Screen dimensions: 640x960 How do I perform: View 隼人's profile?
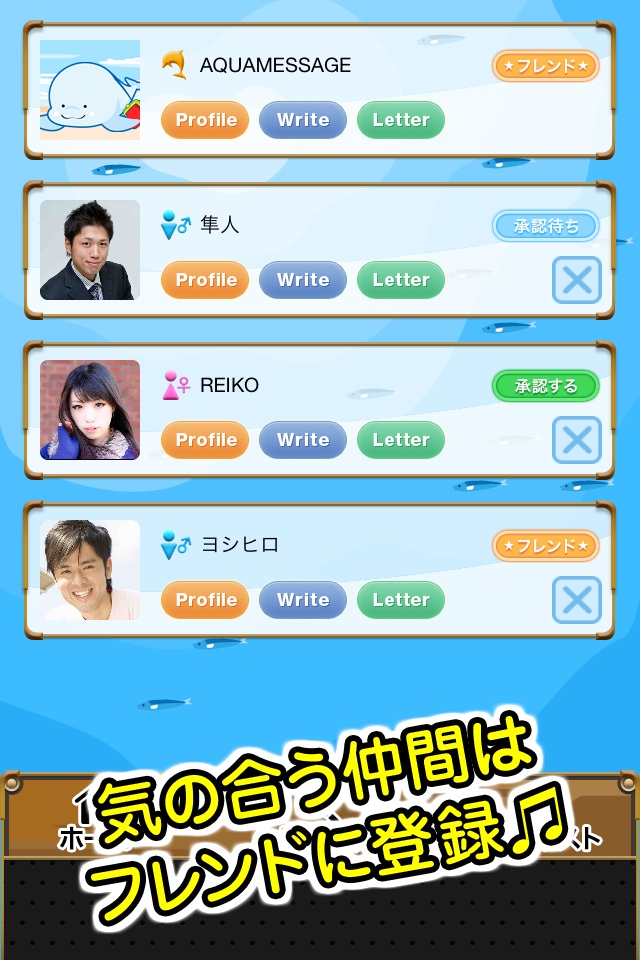pyautogui.click(x=205, y=280)
